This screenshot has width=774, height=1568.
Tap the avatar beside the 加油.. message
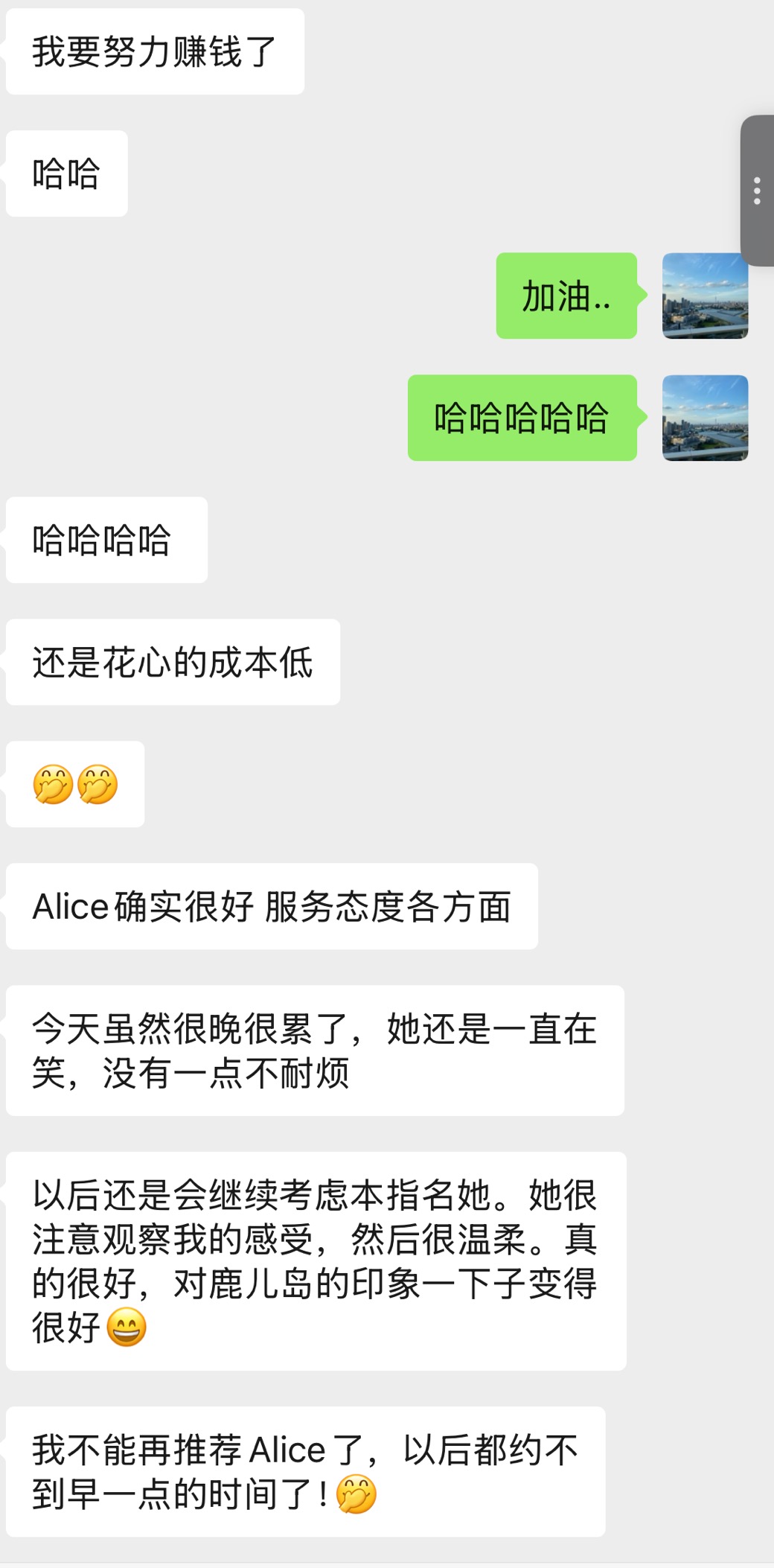[x=705, y=296]
